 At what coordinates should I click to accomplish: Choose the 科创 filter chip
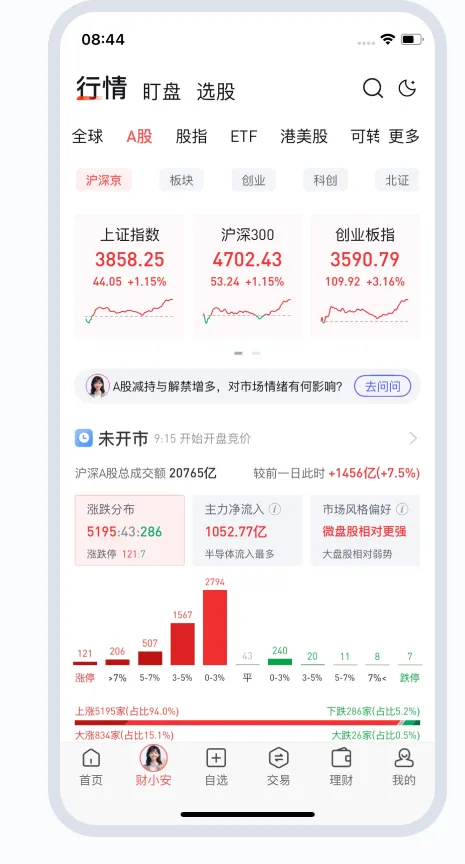coord(325,180)
